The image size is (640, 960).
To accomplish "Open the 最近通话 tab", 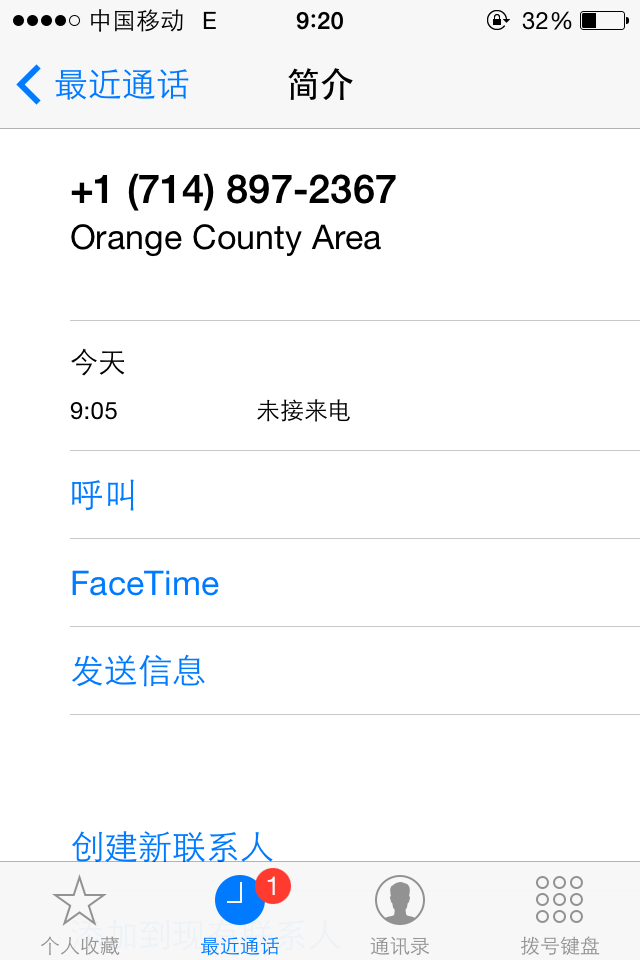I will (240, 913).
